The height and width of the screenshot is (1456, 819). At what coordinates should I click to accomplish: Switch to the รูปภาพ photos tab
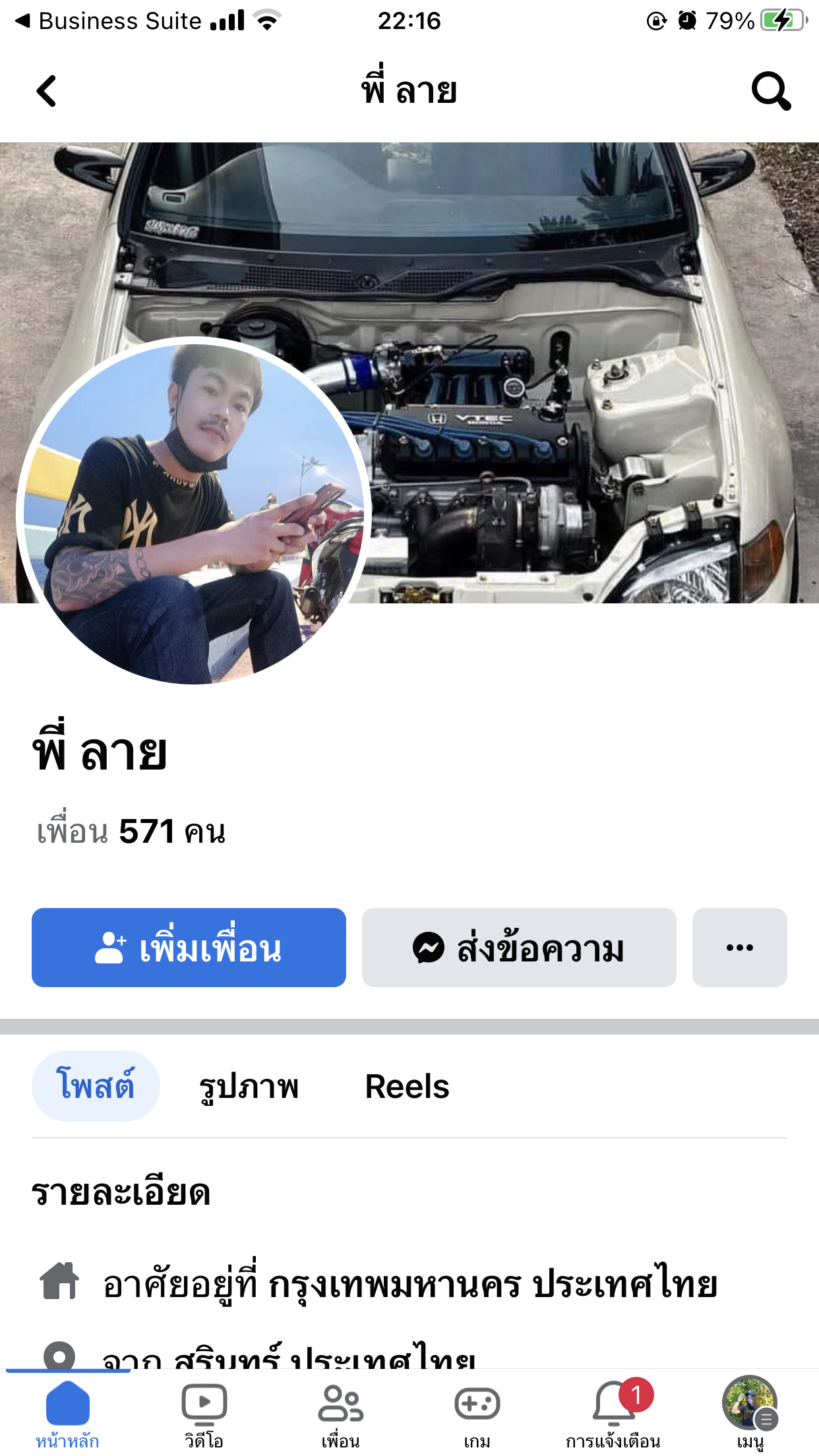coord(249,1086)
